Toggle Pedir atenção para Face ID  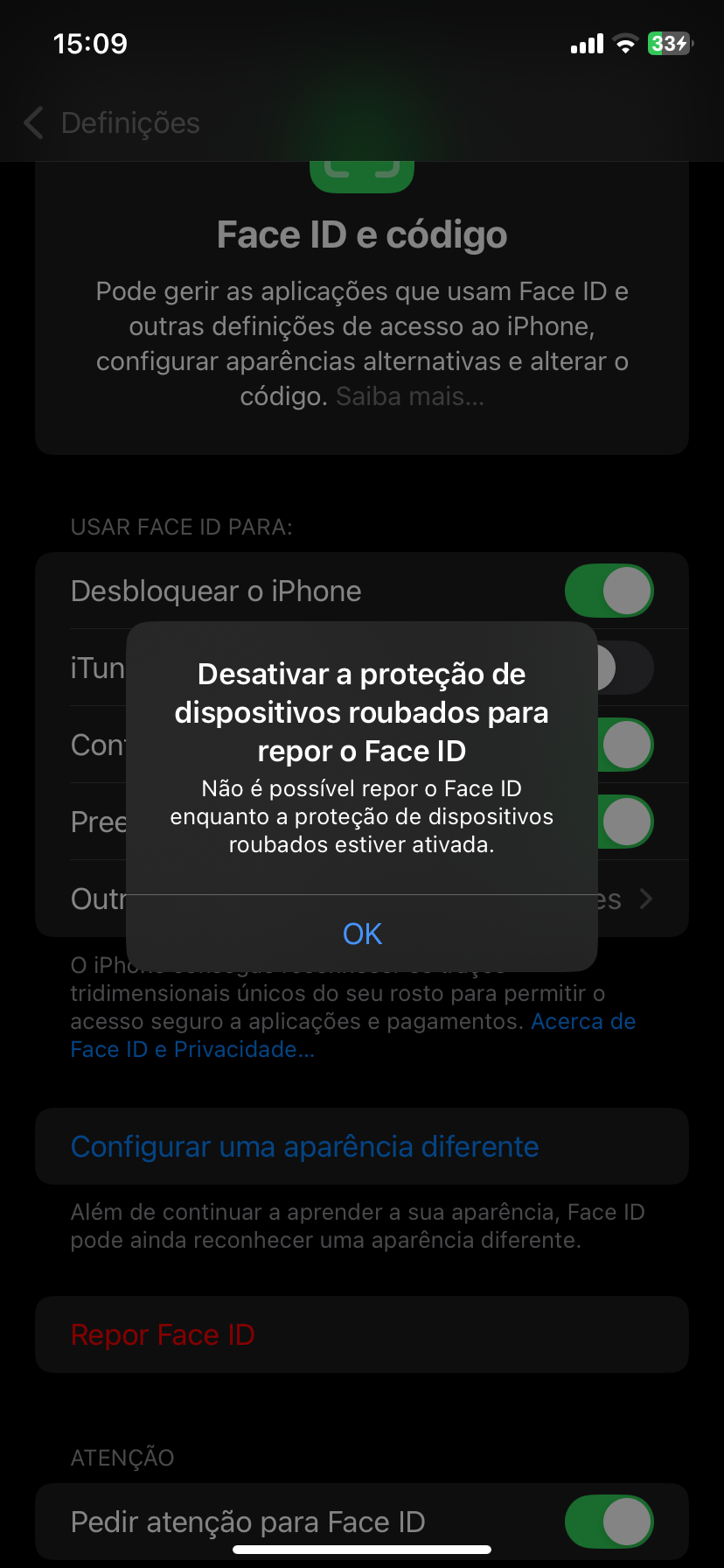click(x=609, y=1522)
